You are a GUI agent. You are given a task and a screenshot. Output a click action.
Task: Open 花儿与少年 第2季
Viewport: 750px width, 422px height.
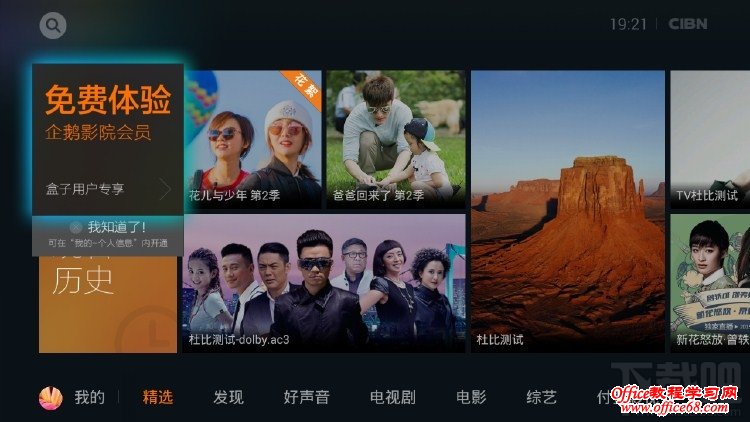(x=252, y=138)
